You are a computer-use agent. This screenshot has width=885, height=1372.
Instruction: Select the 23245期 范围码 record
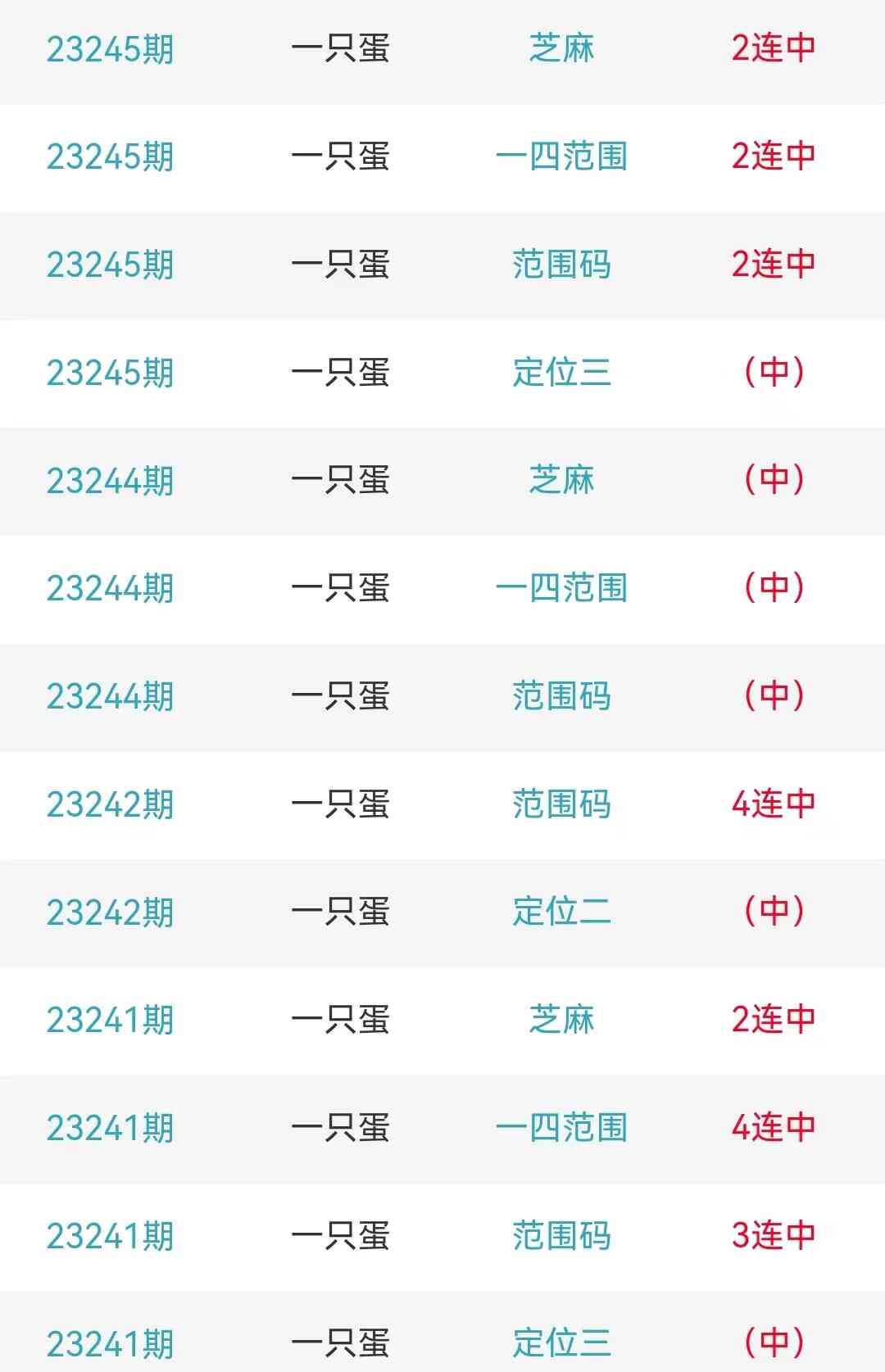[561, 265]
